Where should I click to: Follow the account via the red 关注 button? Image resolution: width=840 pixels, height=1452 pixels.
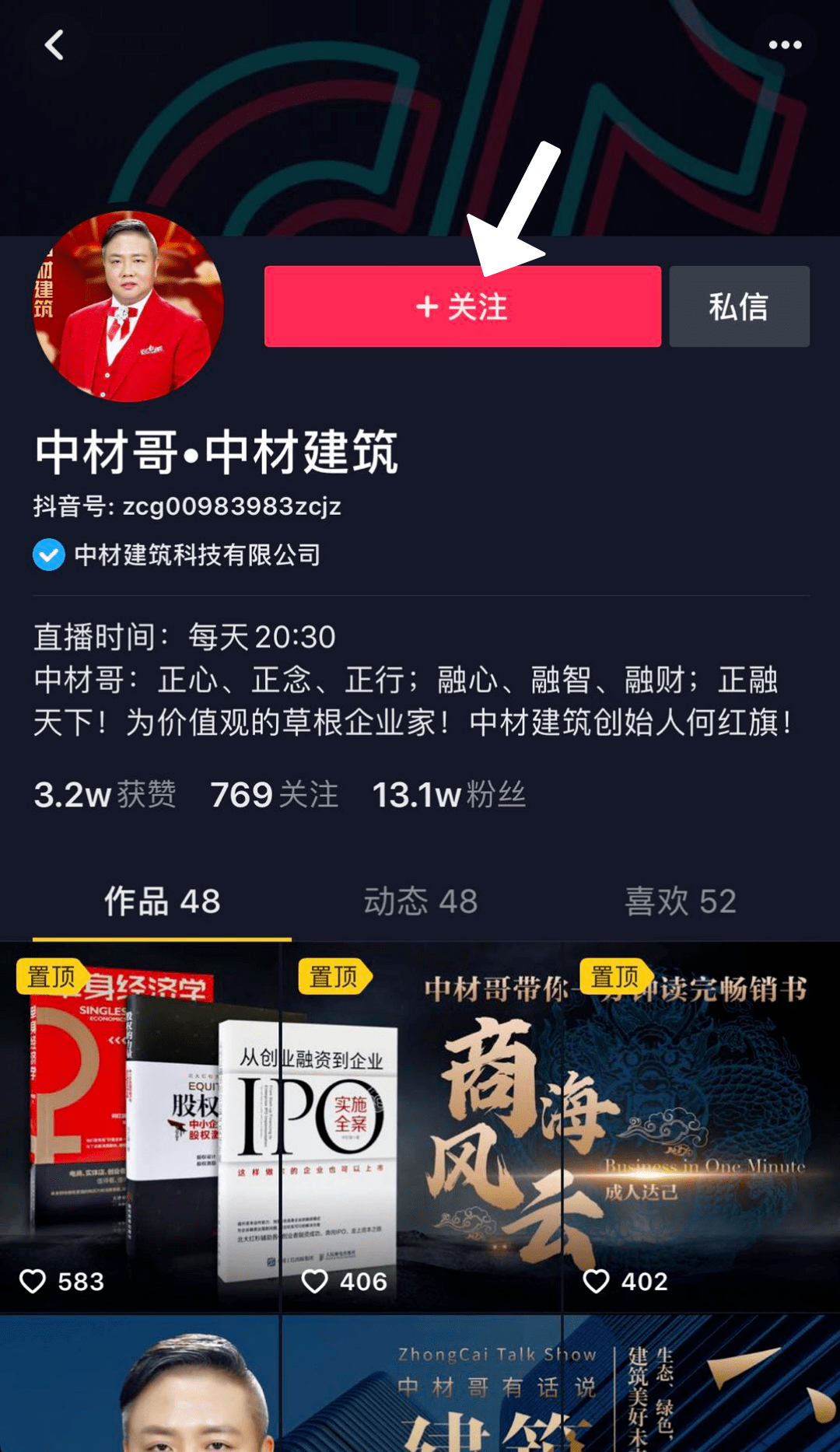point(464,306)
